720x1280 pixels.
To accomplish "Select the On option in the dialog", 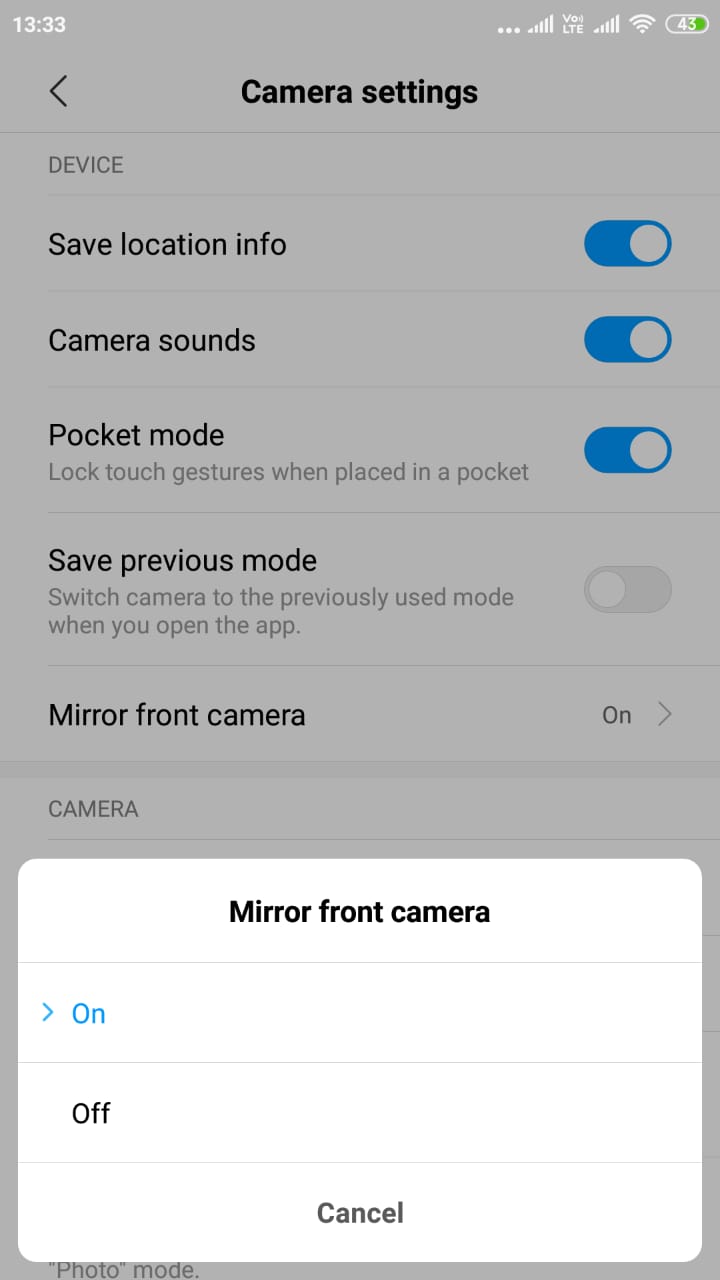I will point(360,1013).
